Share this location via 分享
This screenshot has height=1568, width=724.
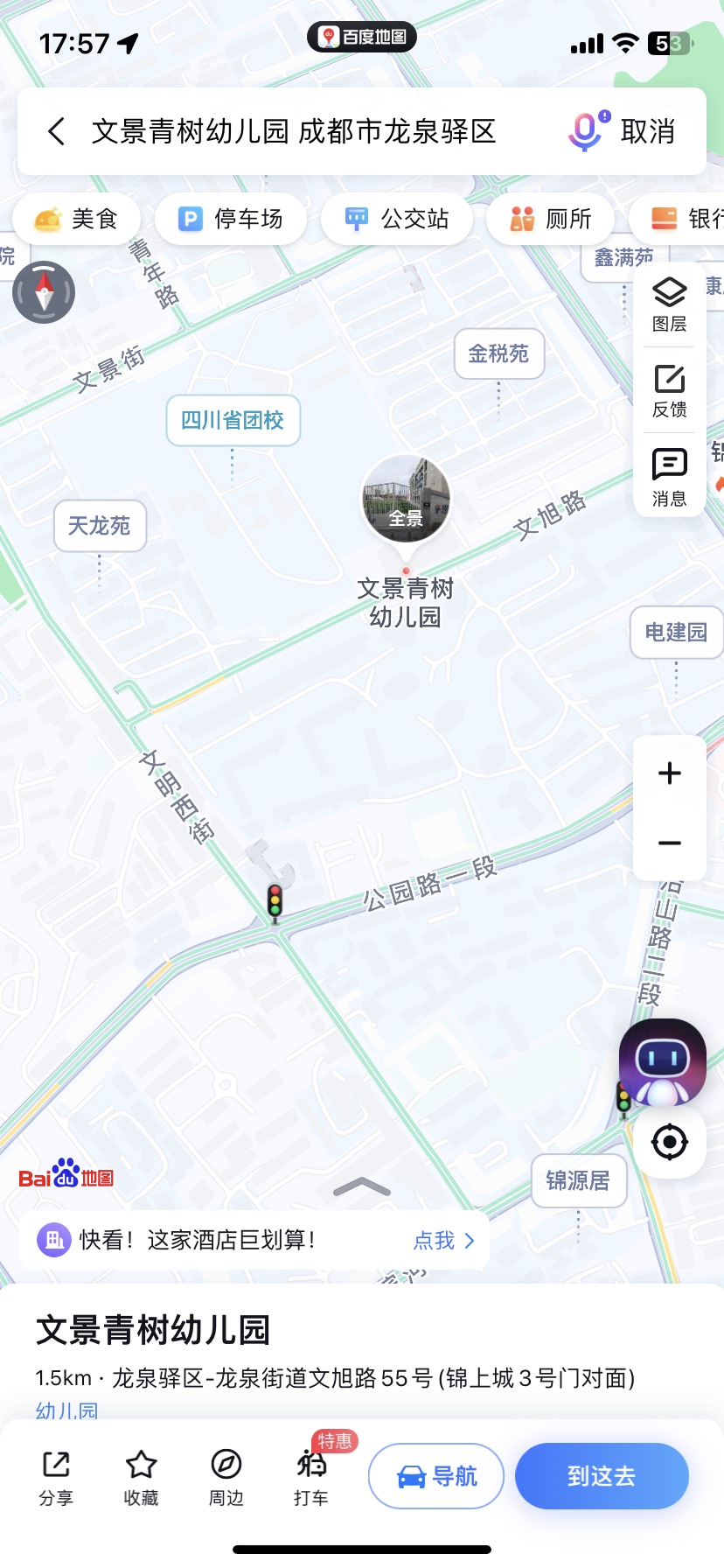56,1477
